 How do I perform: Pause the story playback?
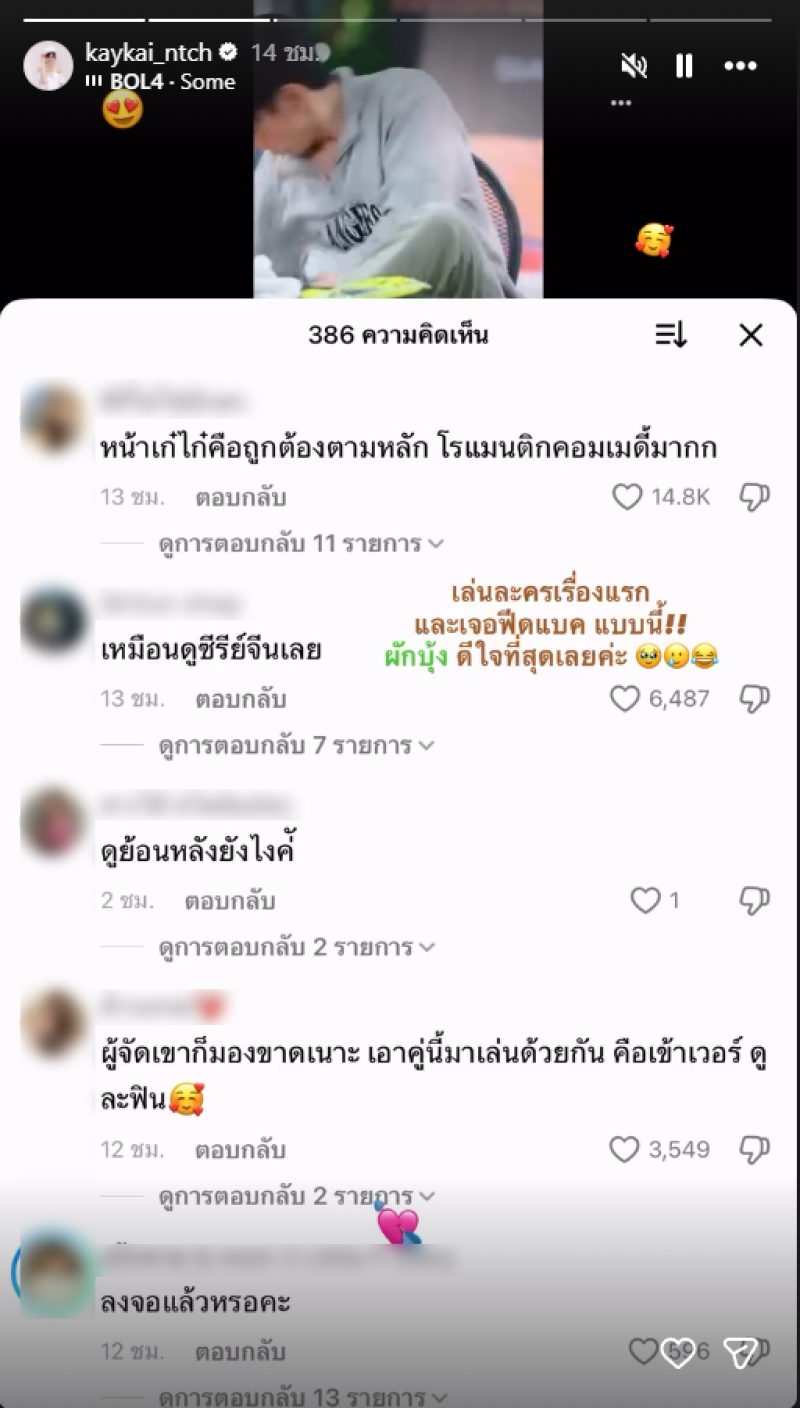[x=685, y=66]
